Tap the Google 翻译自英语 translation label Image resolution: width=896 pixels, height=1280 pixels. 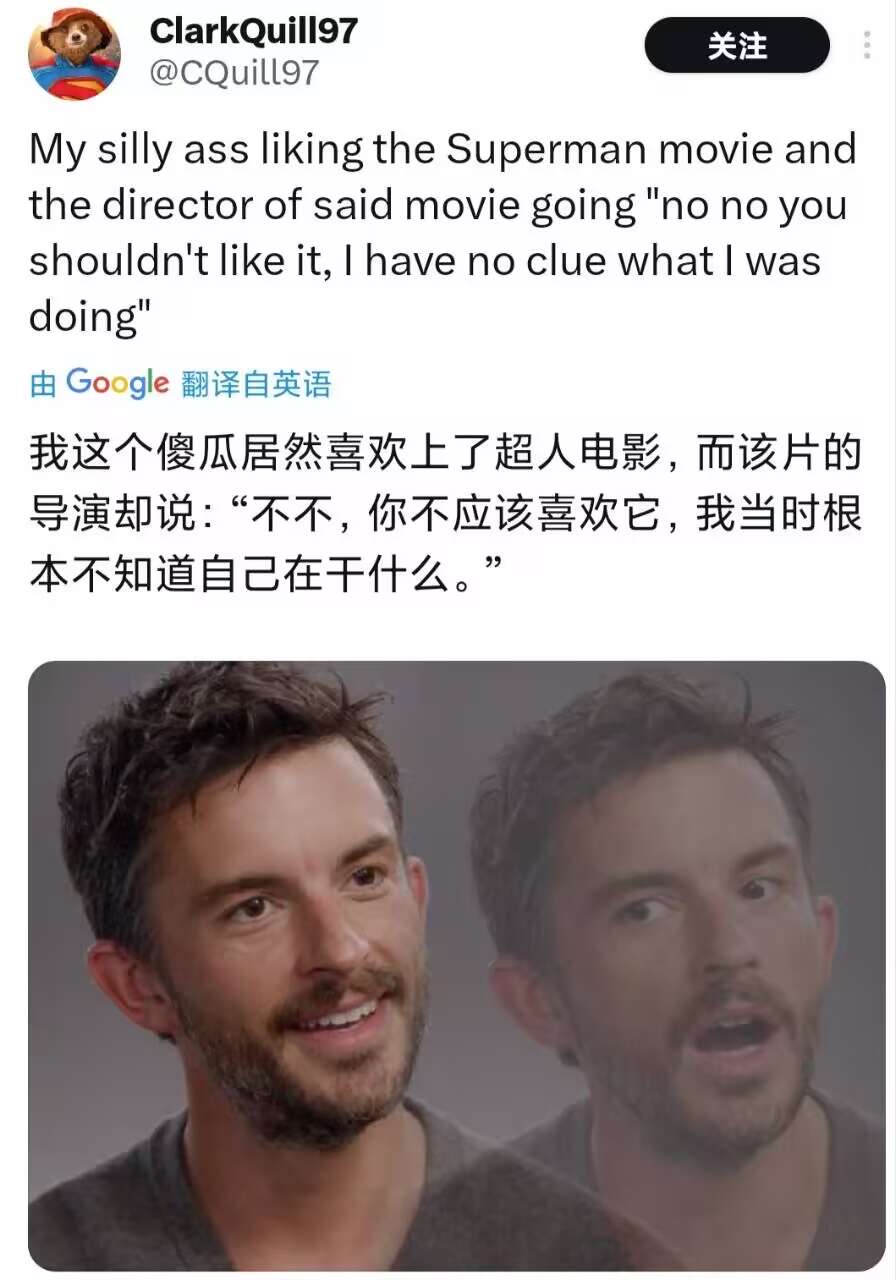[x=180, y=383]
